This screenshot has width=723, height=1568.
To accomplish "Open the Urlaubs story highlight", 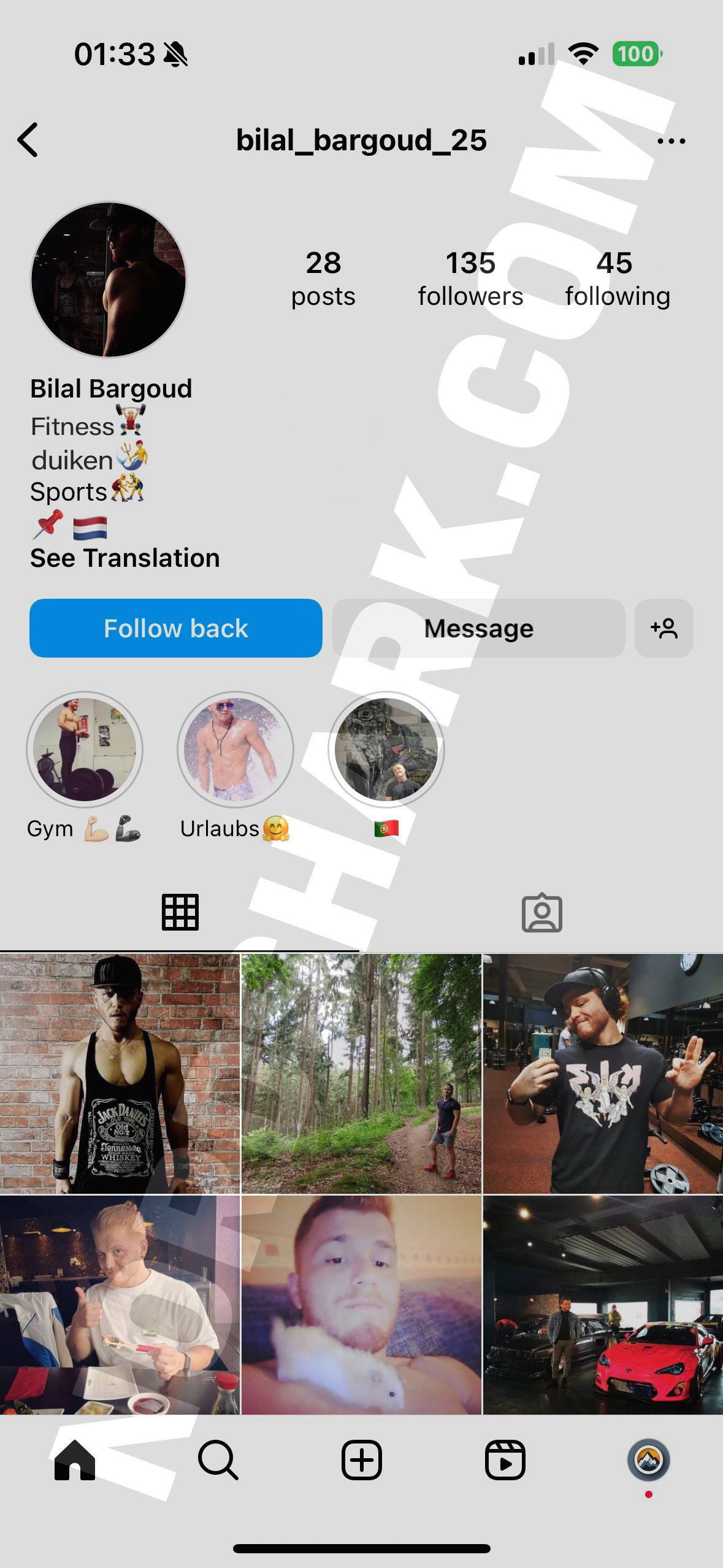I will click(235, 750).
